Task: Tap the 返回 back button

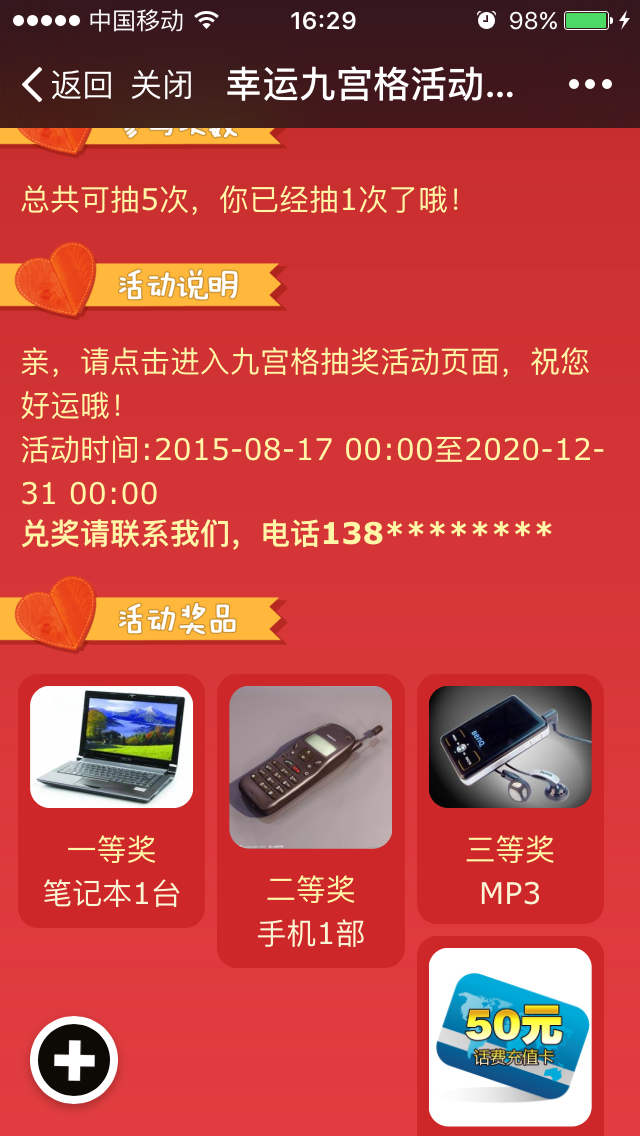Action: [x=66, y=86]
